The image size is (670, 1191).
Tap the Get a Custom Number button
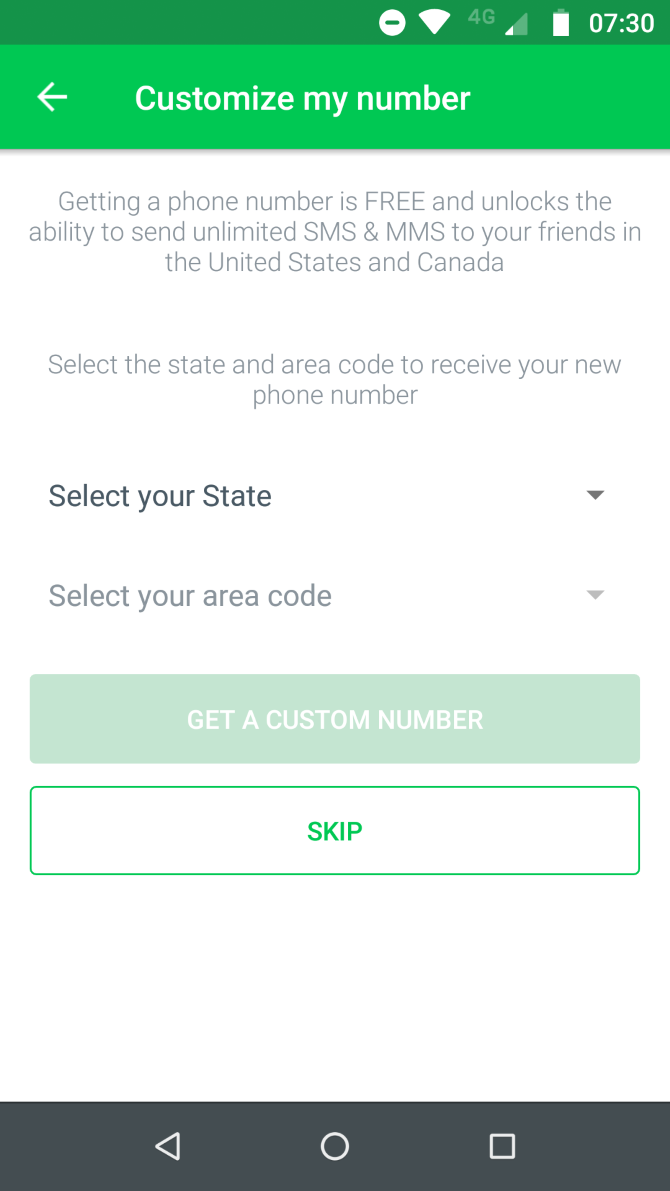[334, 719]
